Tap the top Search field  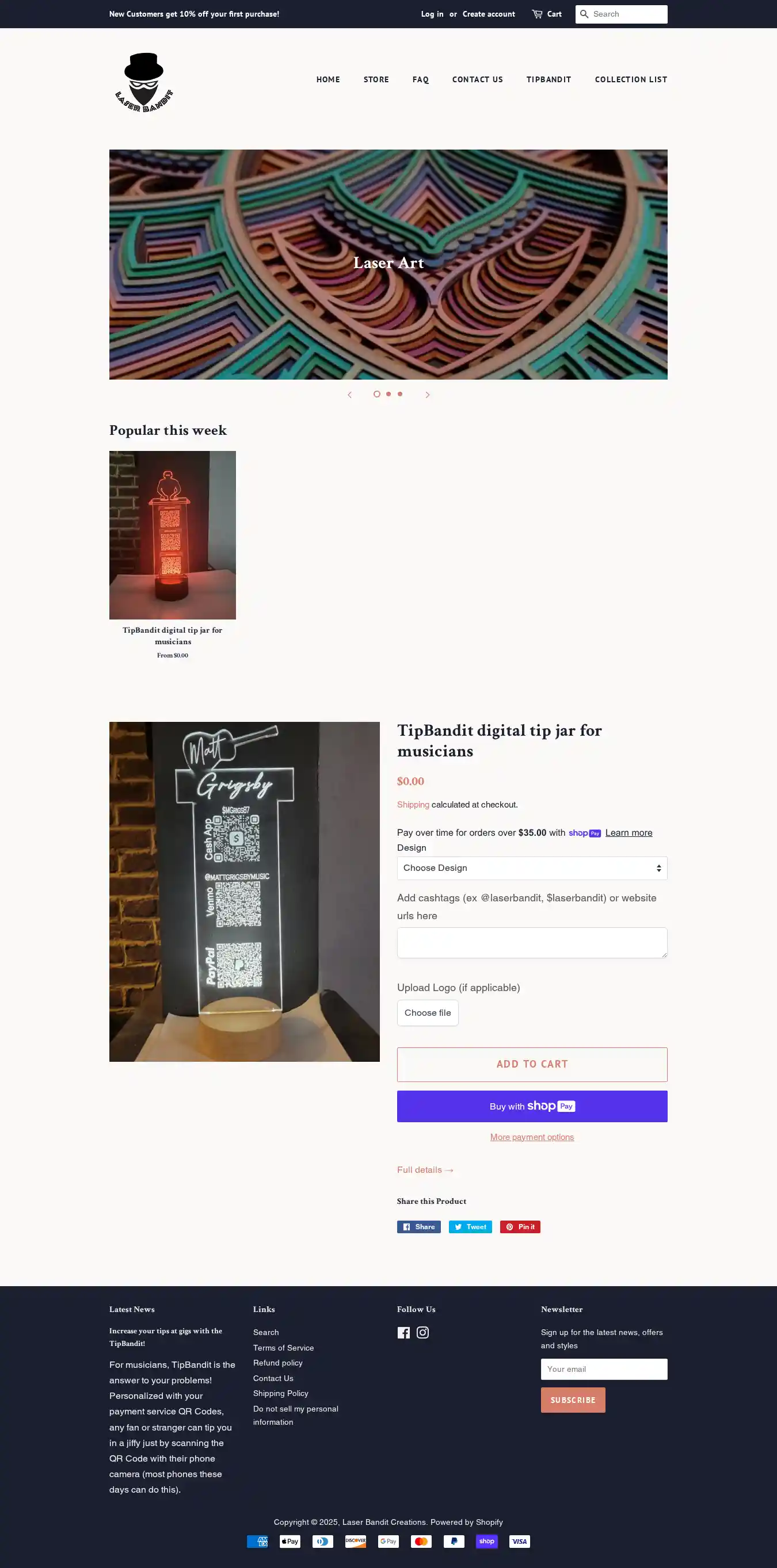(627, 14)
